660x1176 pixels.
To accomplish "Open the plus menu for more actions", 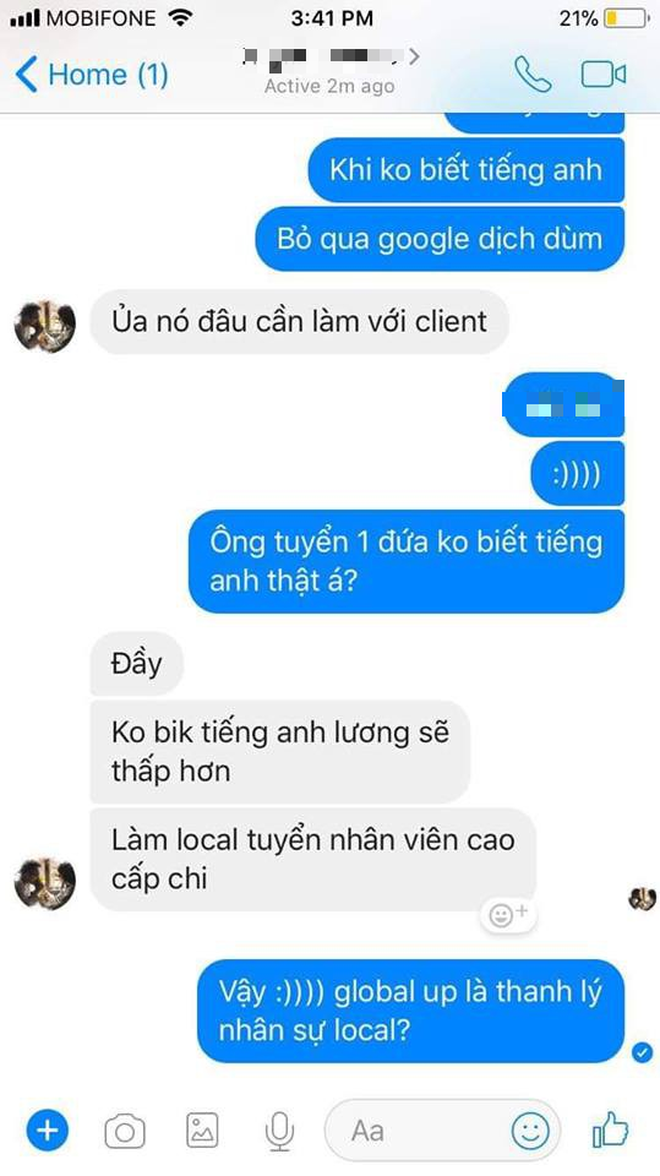I will tap(45, 1131).
